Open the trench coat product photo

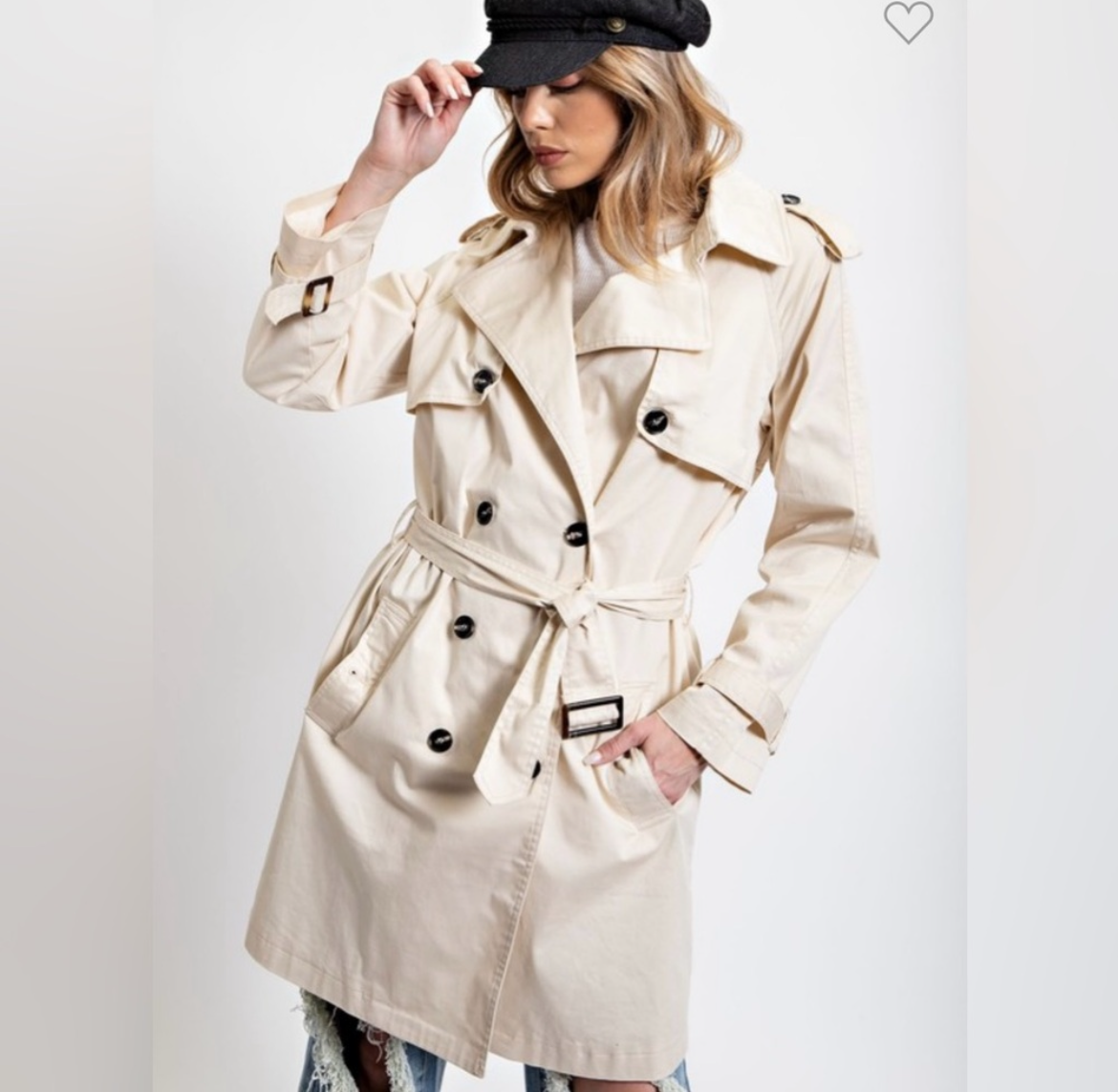point(559,573)
